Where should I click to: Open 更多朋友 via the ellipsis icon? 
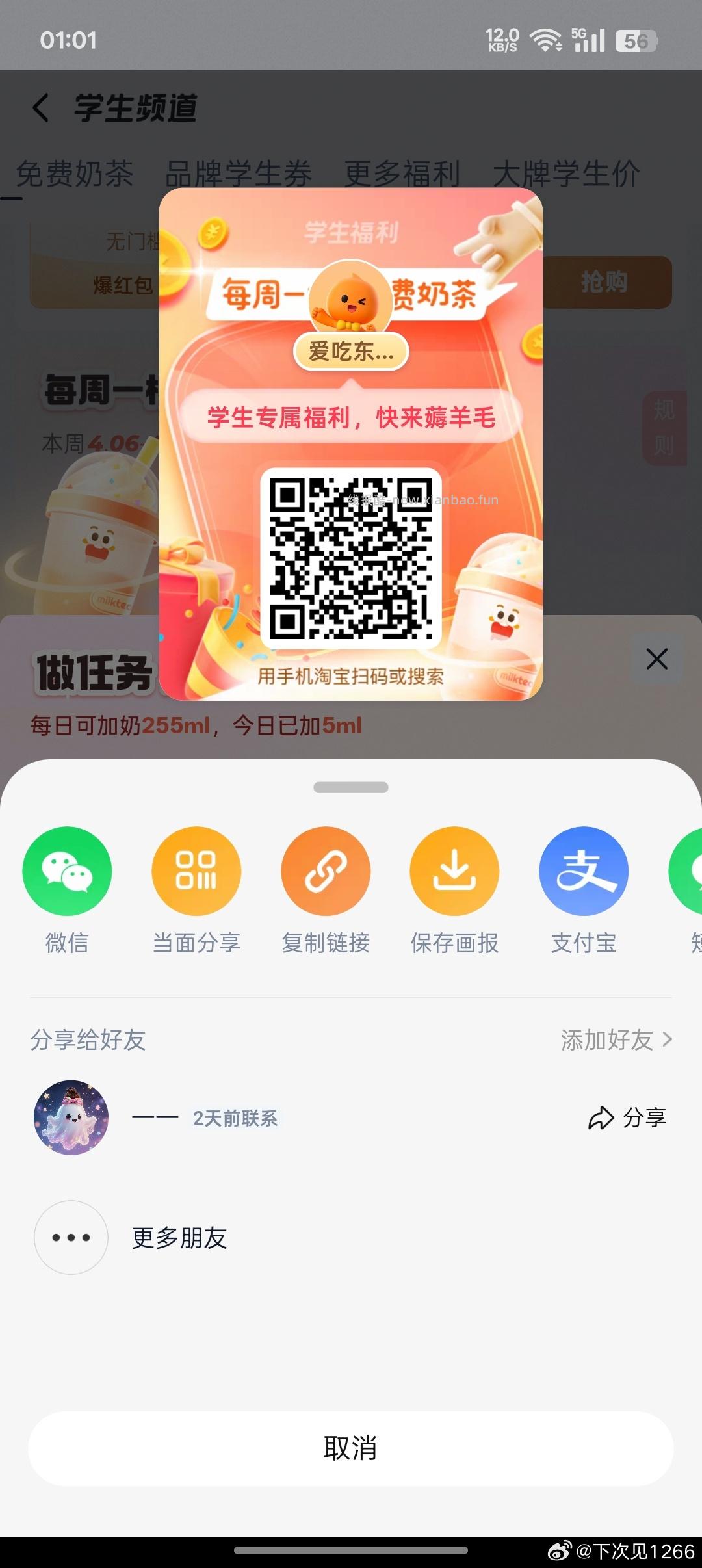pos(71,1237)
